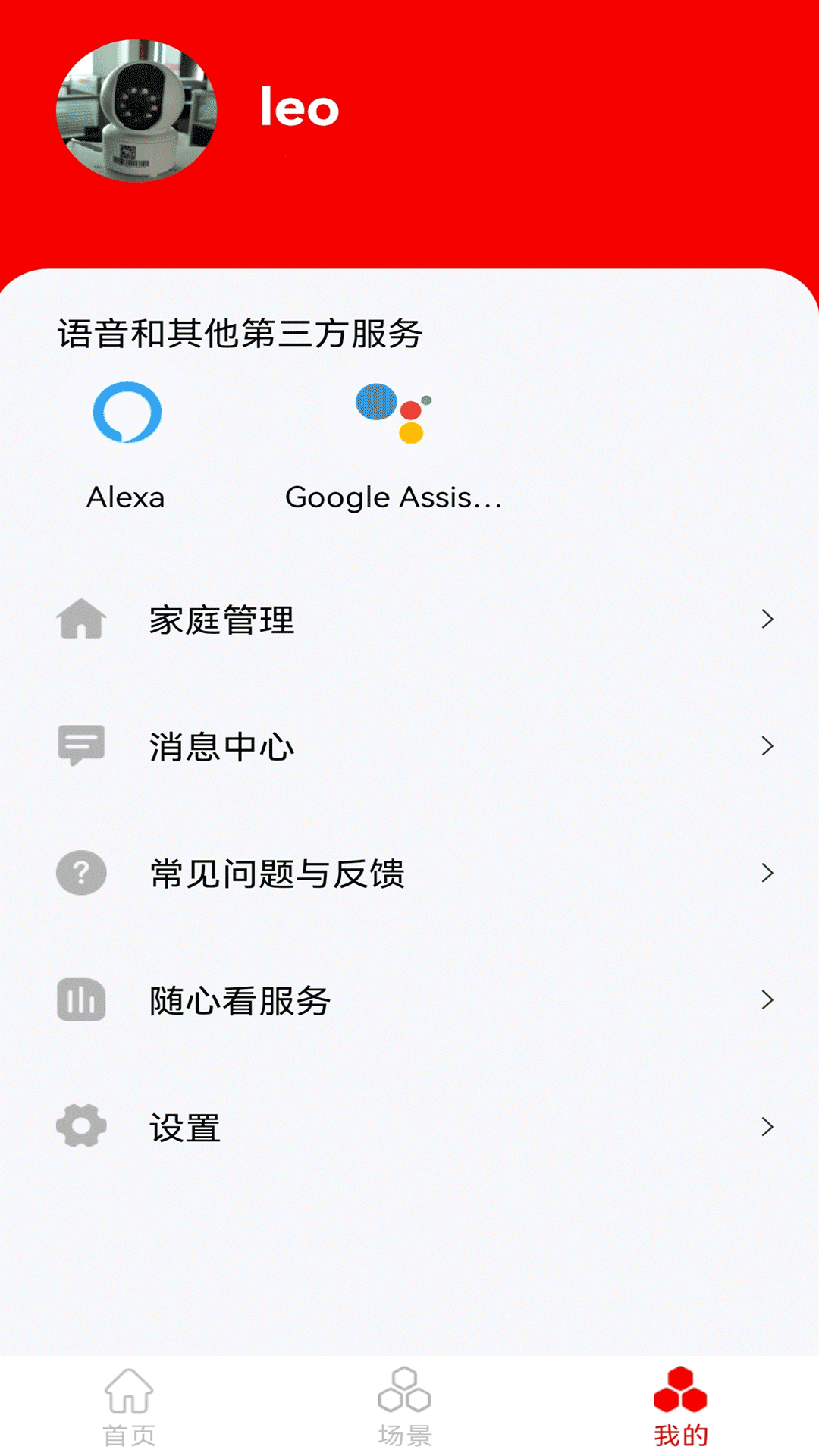Click the chart icon beside 随心看服务
The width and height of the screenshot is (819, 1456).
point(80,999)
